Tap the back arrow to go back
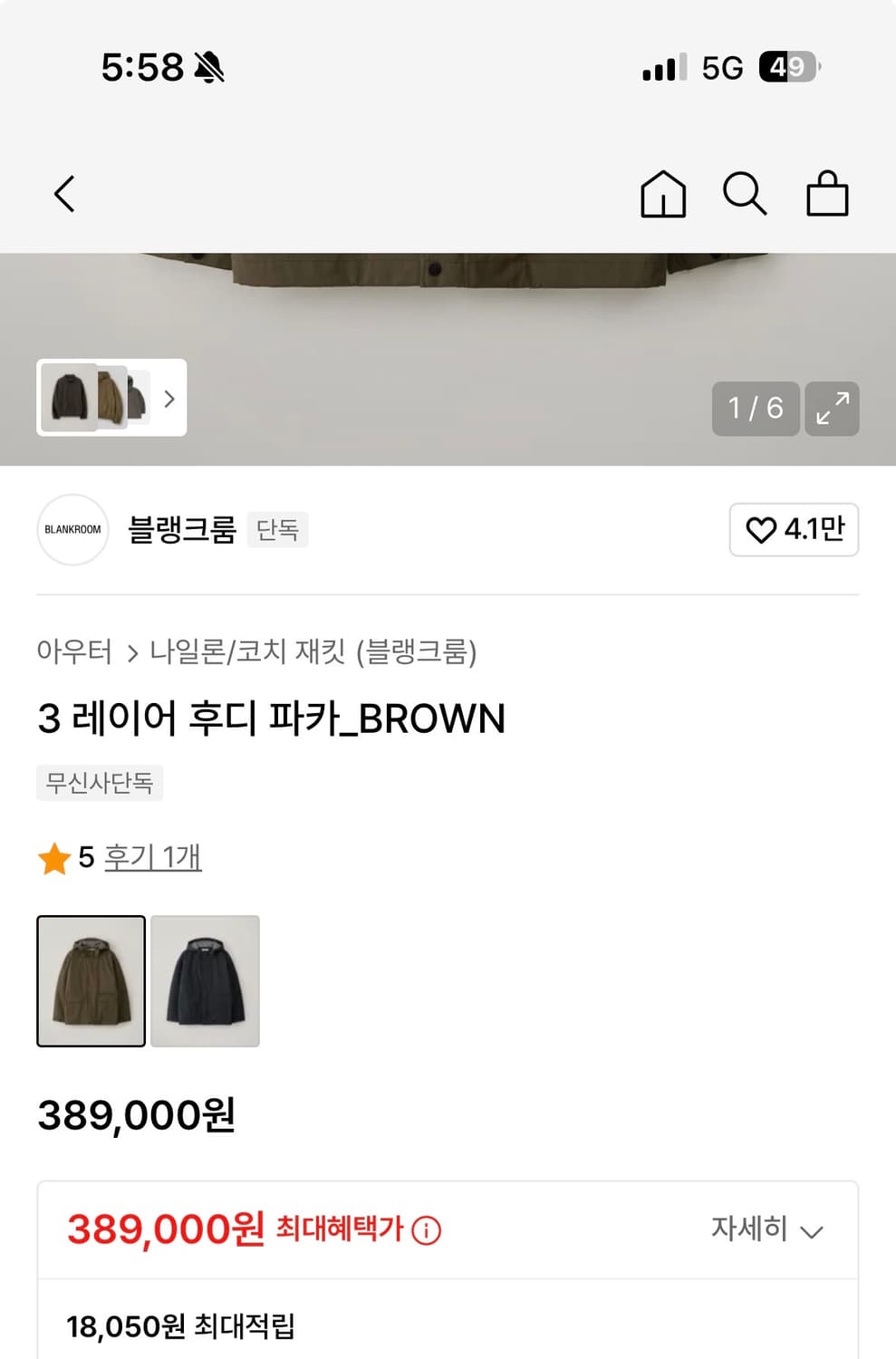 coord(63,194)
